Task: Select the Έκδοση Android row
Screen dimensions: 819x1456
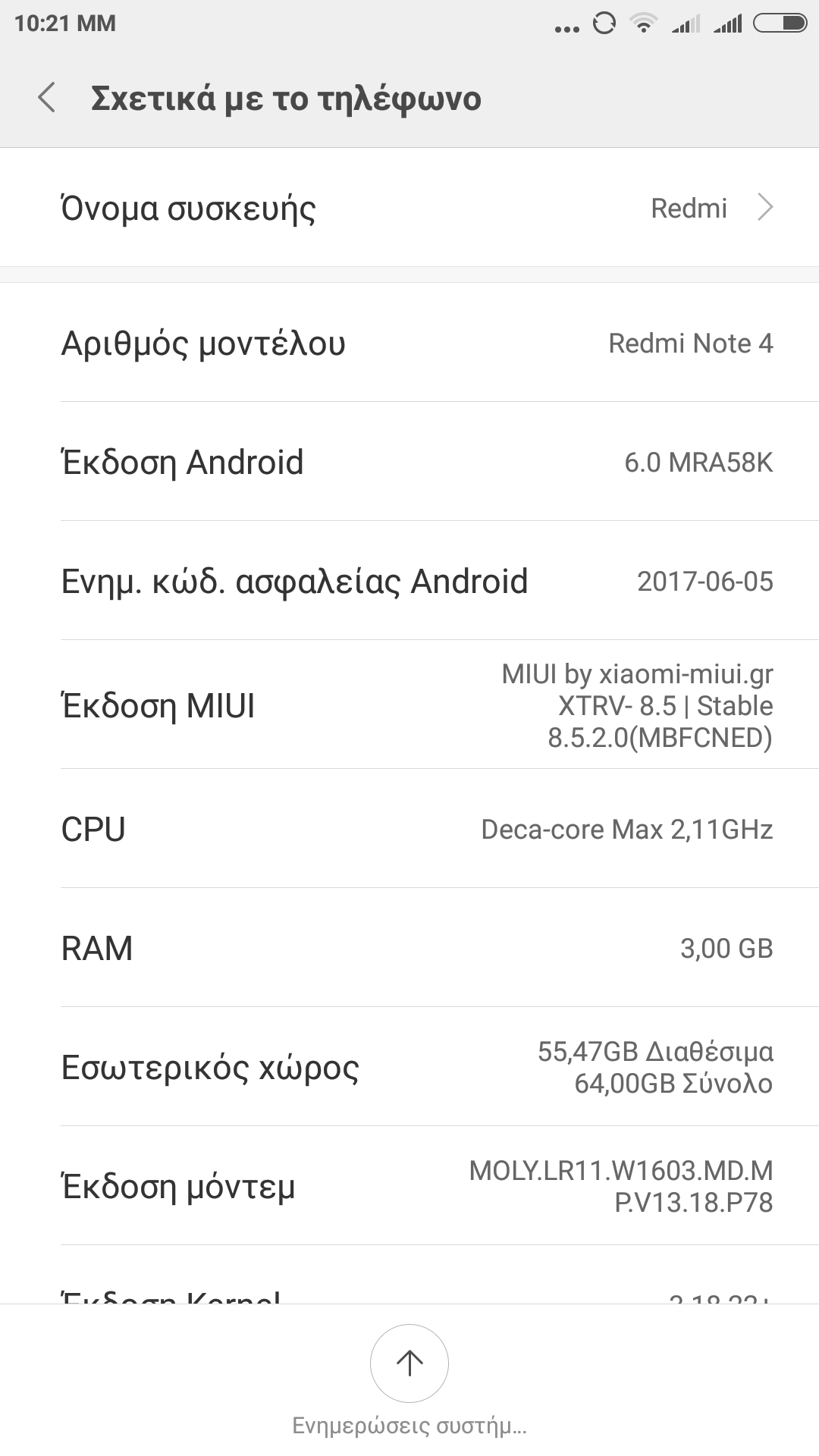Action: 409,462
